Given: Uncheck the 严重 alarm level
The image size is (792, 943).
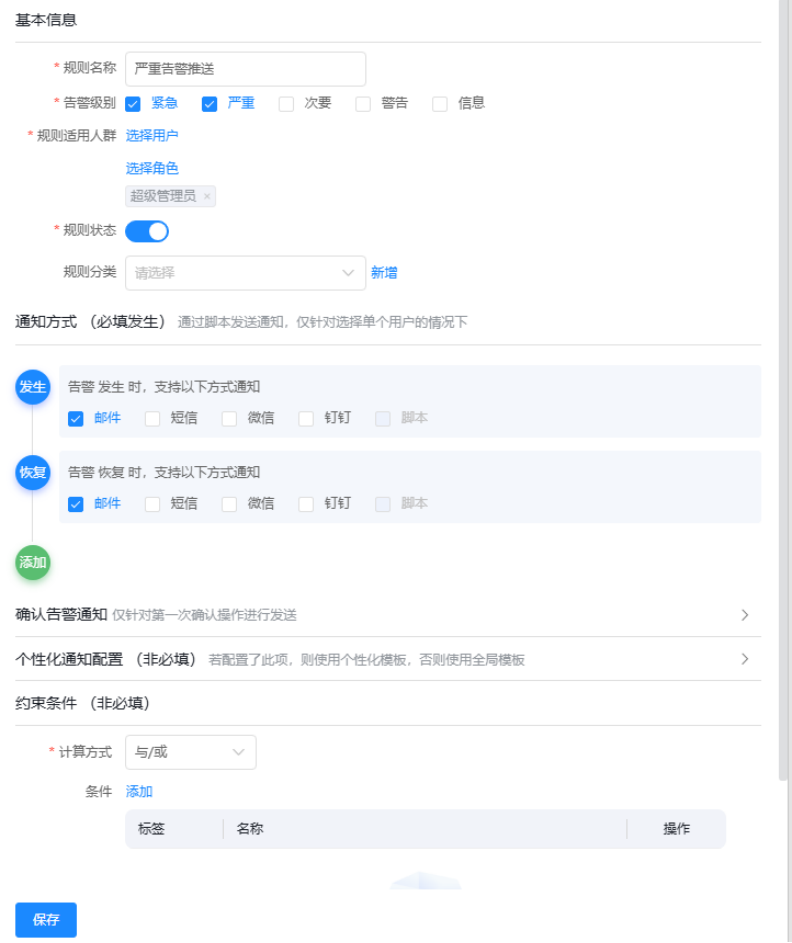Looking at the screenshot, I should pyautogui.click(x=209, y=104).
